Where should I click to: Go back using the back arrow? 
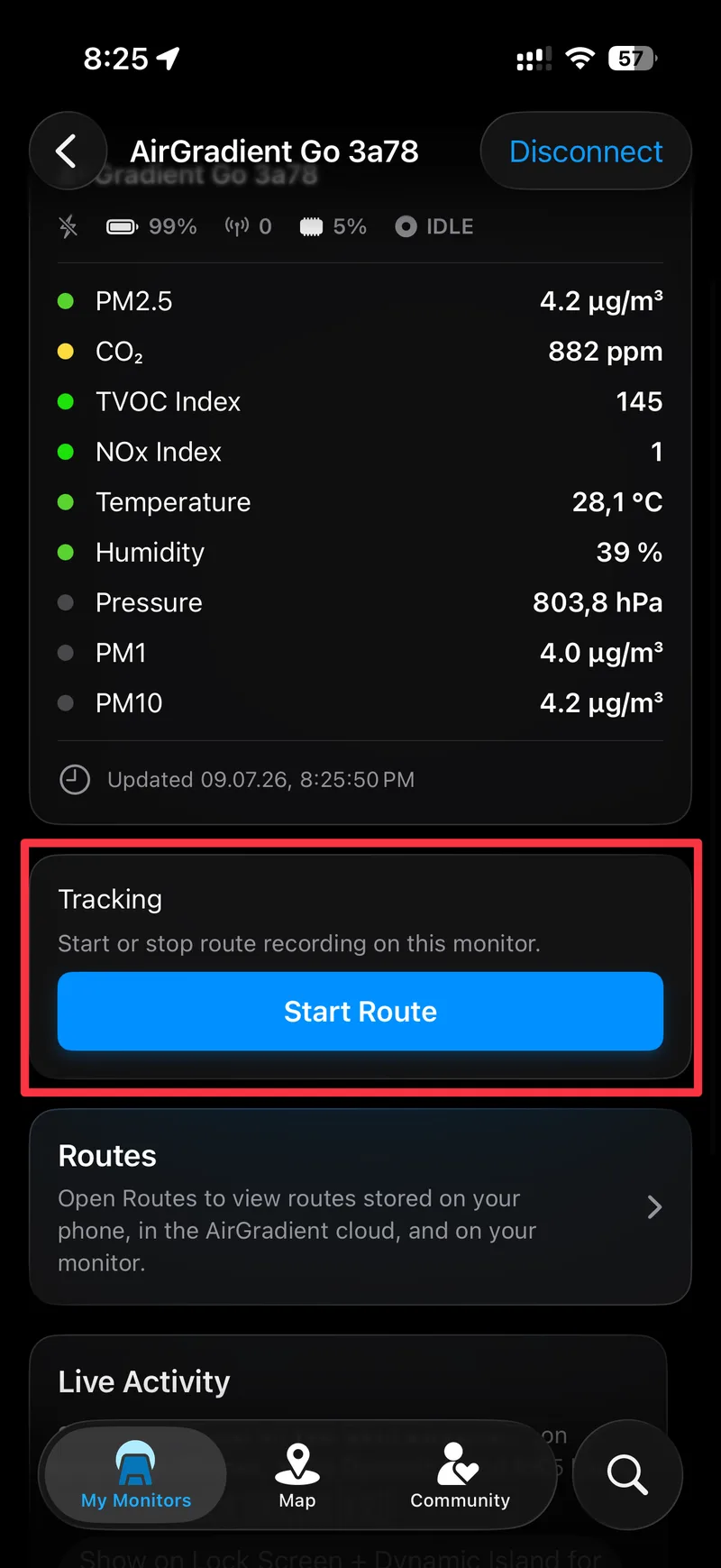click(x=68, y=151)
